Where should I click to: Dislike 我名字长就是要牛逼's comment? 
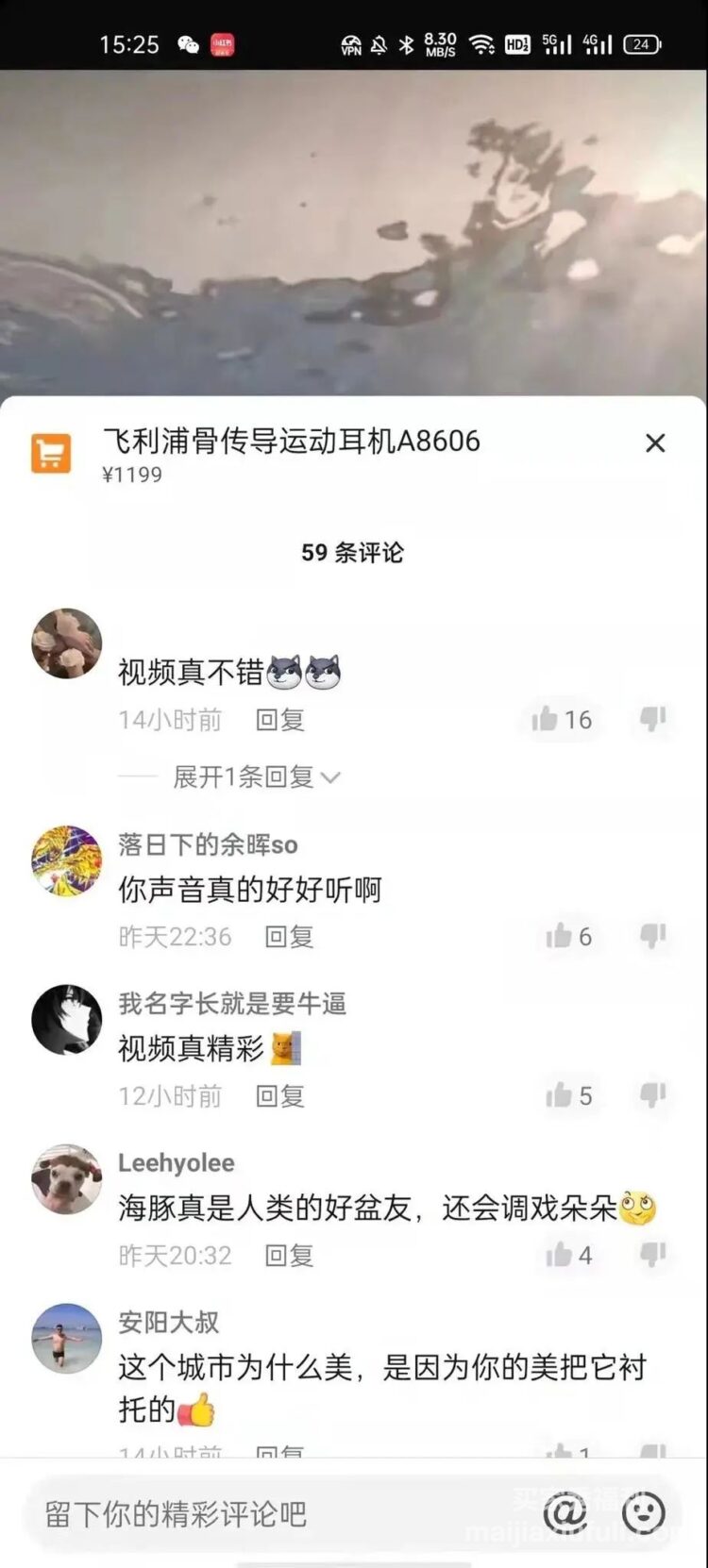(652, 1095)
